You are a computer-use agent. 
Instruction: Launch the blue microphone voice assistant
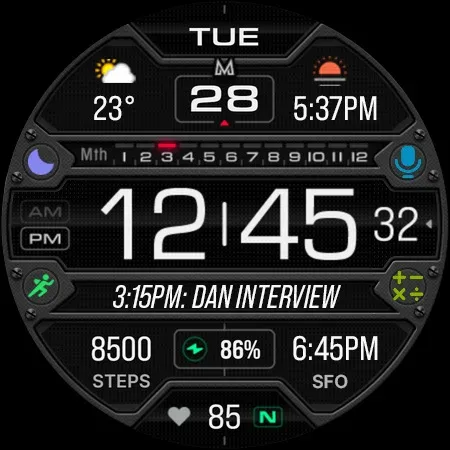(x=408, y=162)
